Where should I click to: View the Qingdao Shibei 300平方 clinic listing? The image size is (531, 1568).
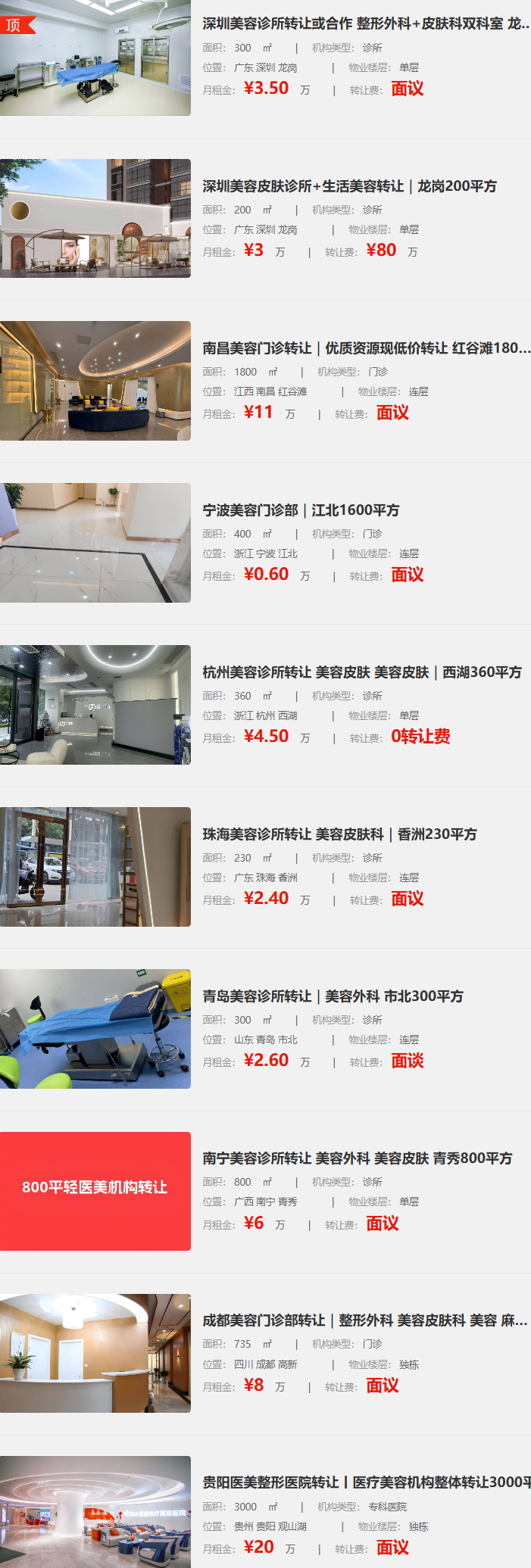pyautogui.click(x=333, y=996)
